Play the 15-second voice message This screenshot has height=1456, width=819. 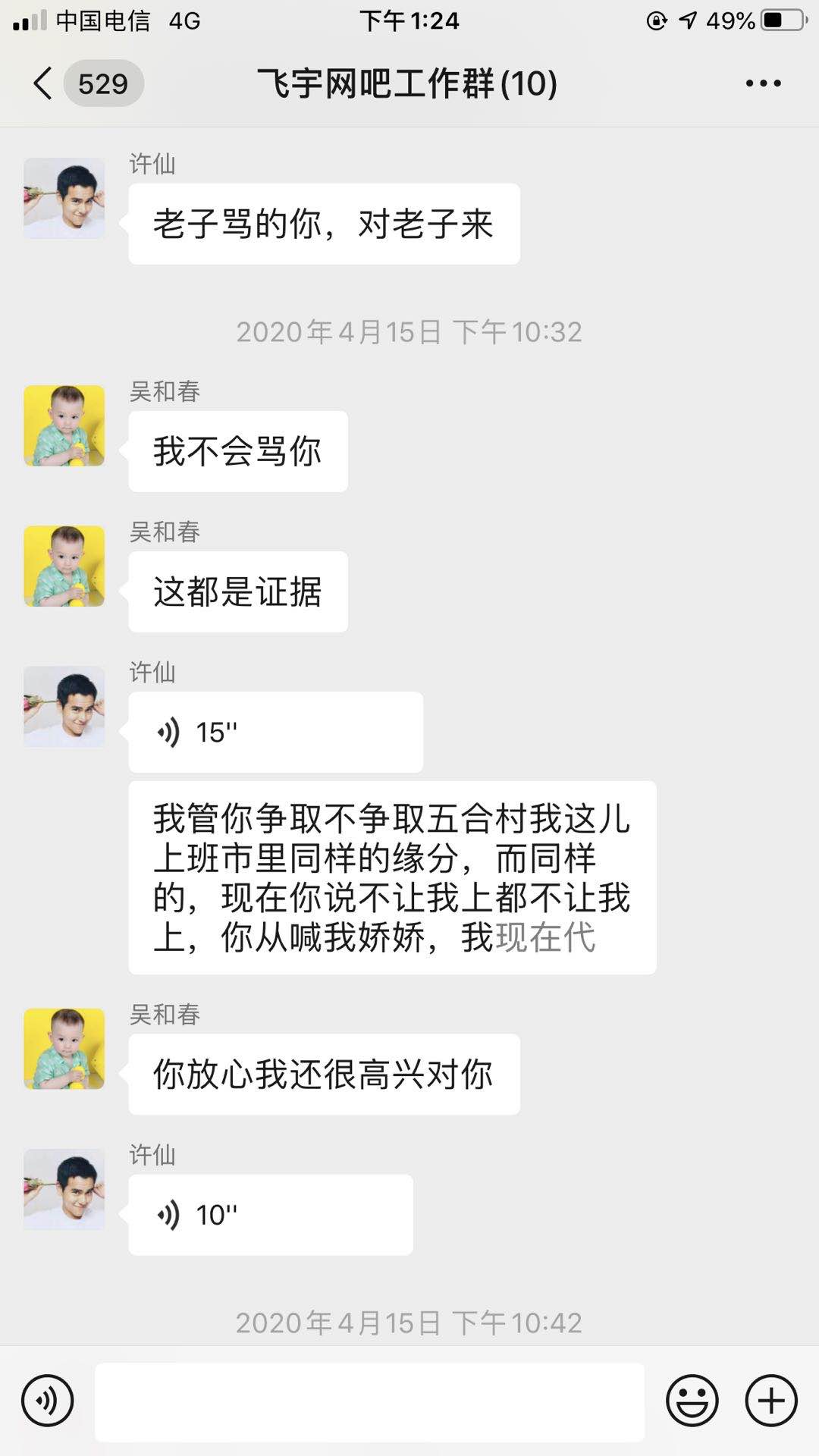pyautogui.click(x=275, y=733)
